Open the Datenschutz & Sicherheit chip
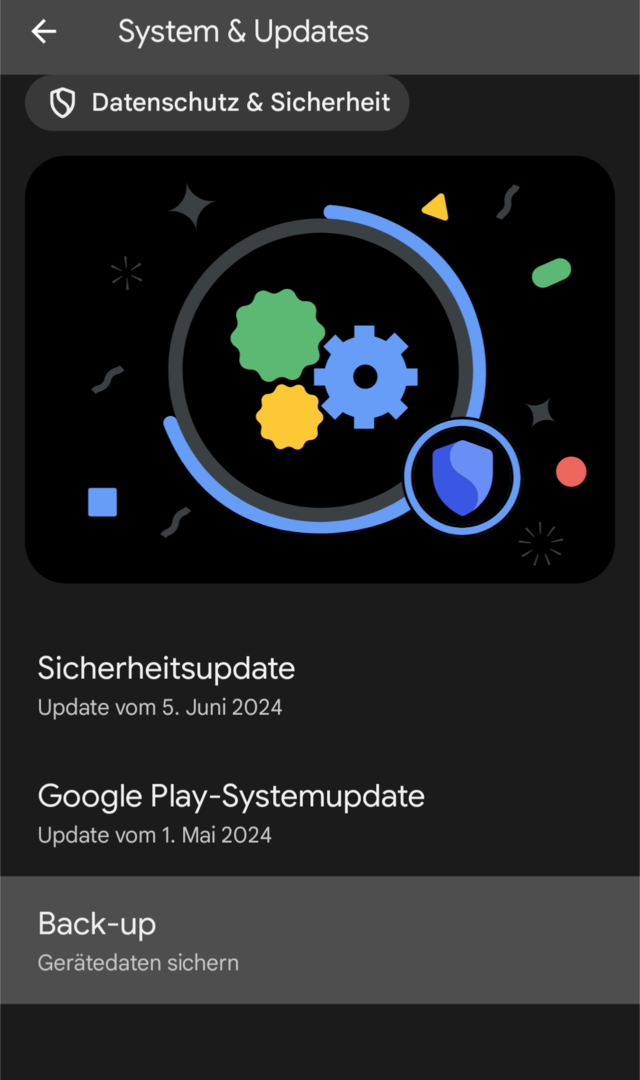 coord(217,102)
